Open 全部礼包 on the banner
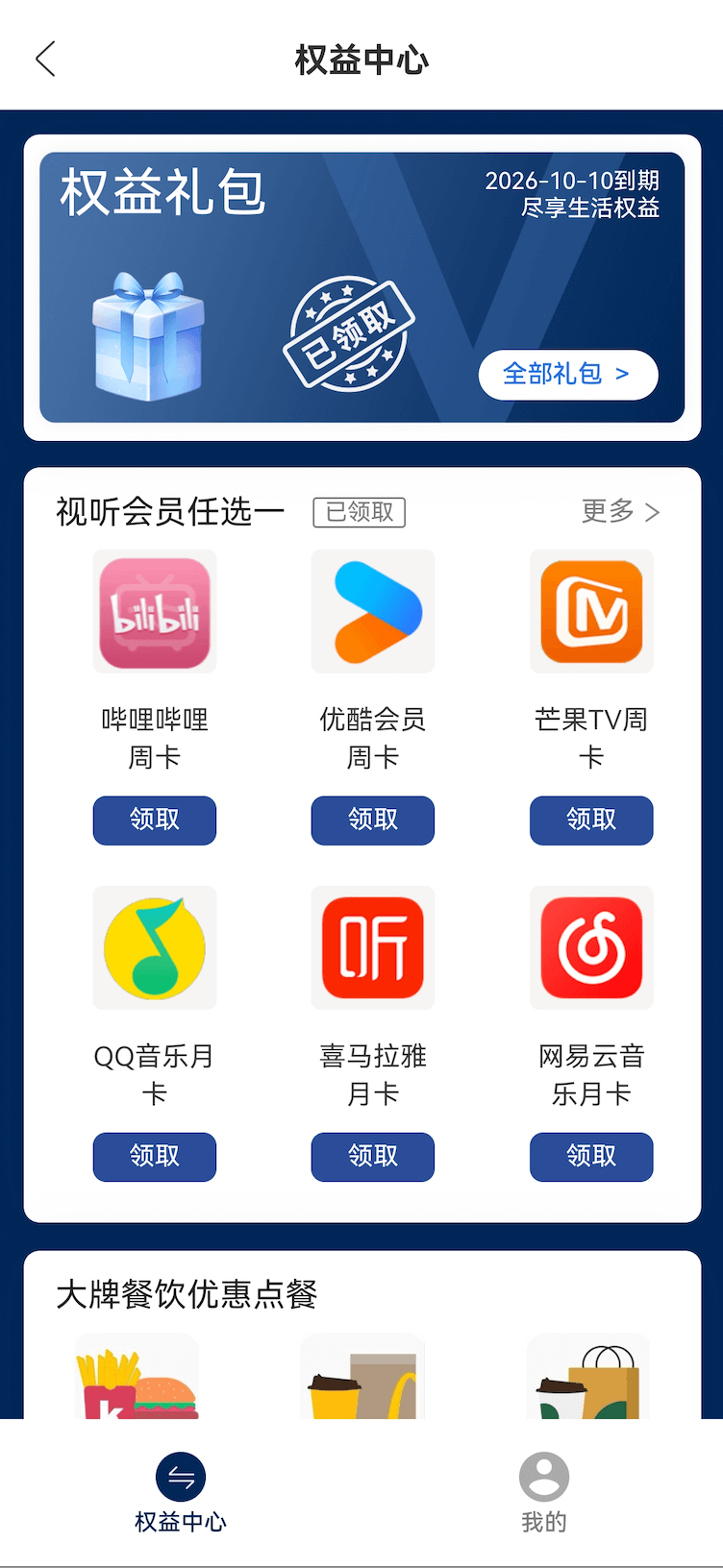Image resolution: width=723 pixels, height=1568 pixels. click(567, 374)
